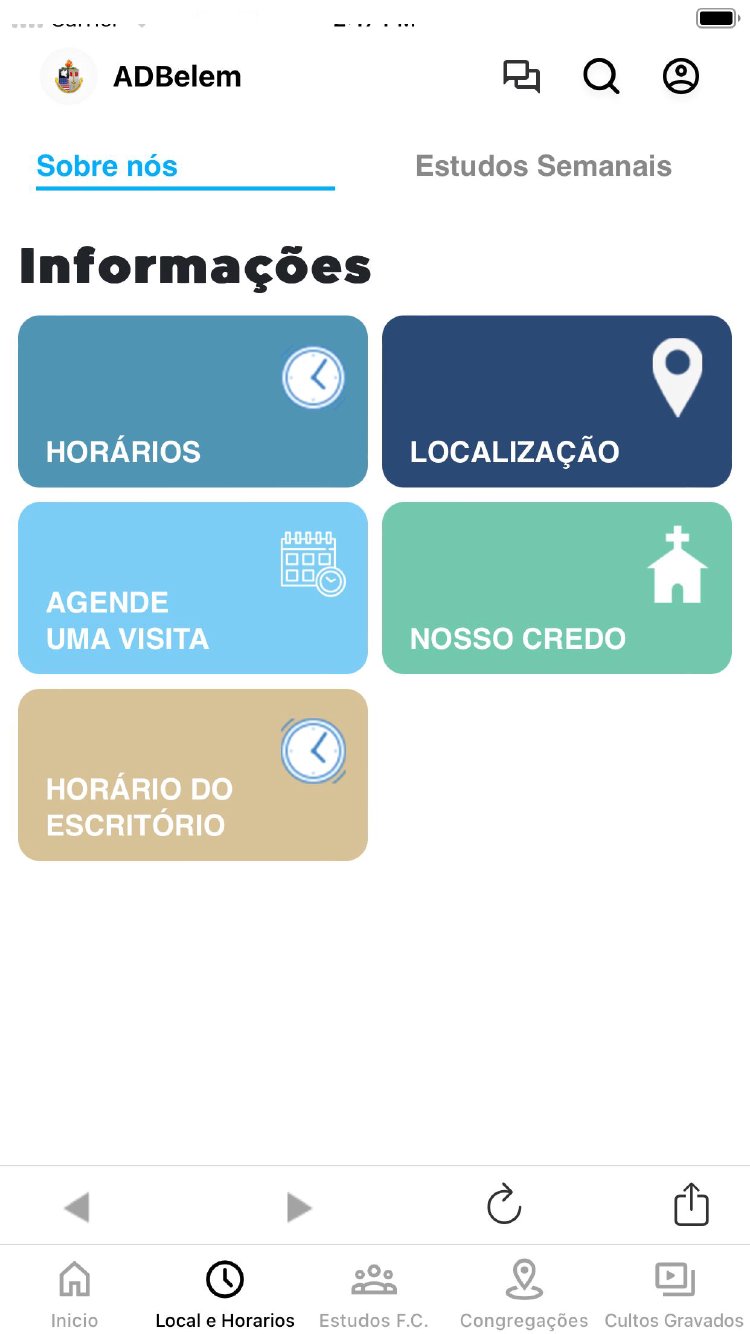
Task: Go forward with the right arrow
Action: 298,1207
